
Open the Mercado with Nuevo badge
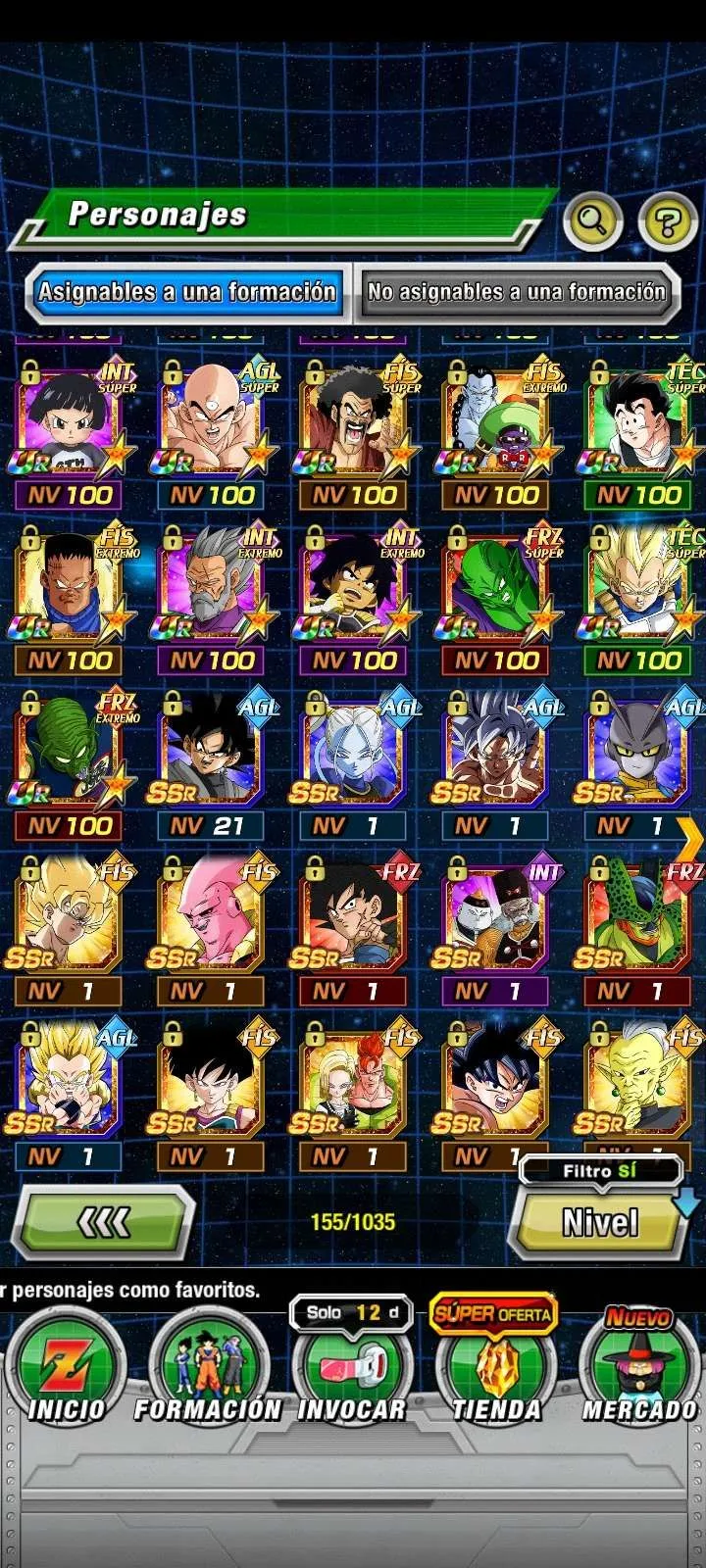click(x=638, y=1369)
